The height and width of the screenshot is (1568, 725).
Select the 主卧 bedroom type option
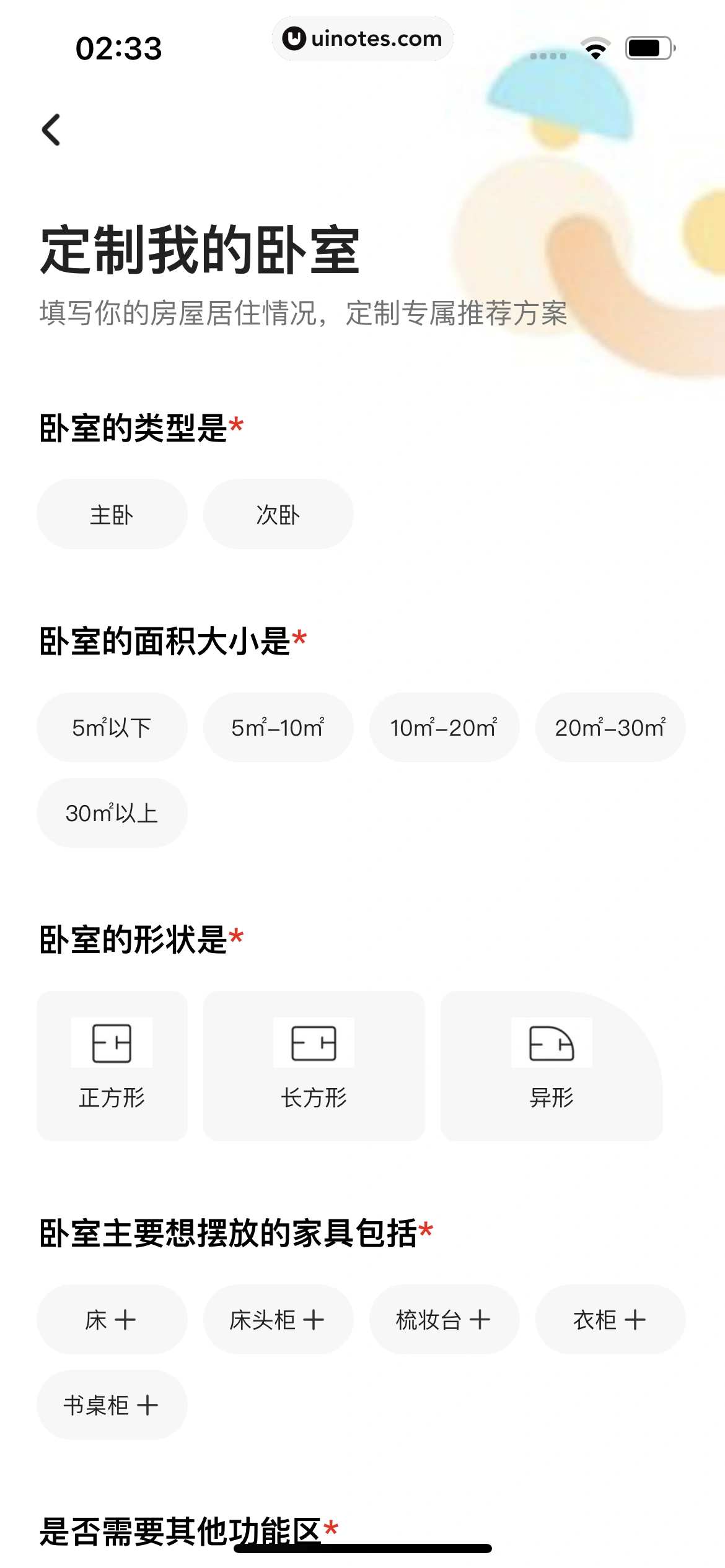[x=112, y=514]
